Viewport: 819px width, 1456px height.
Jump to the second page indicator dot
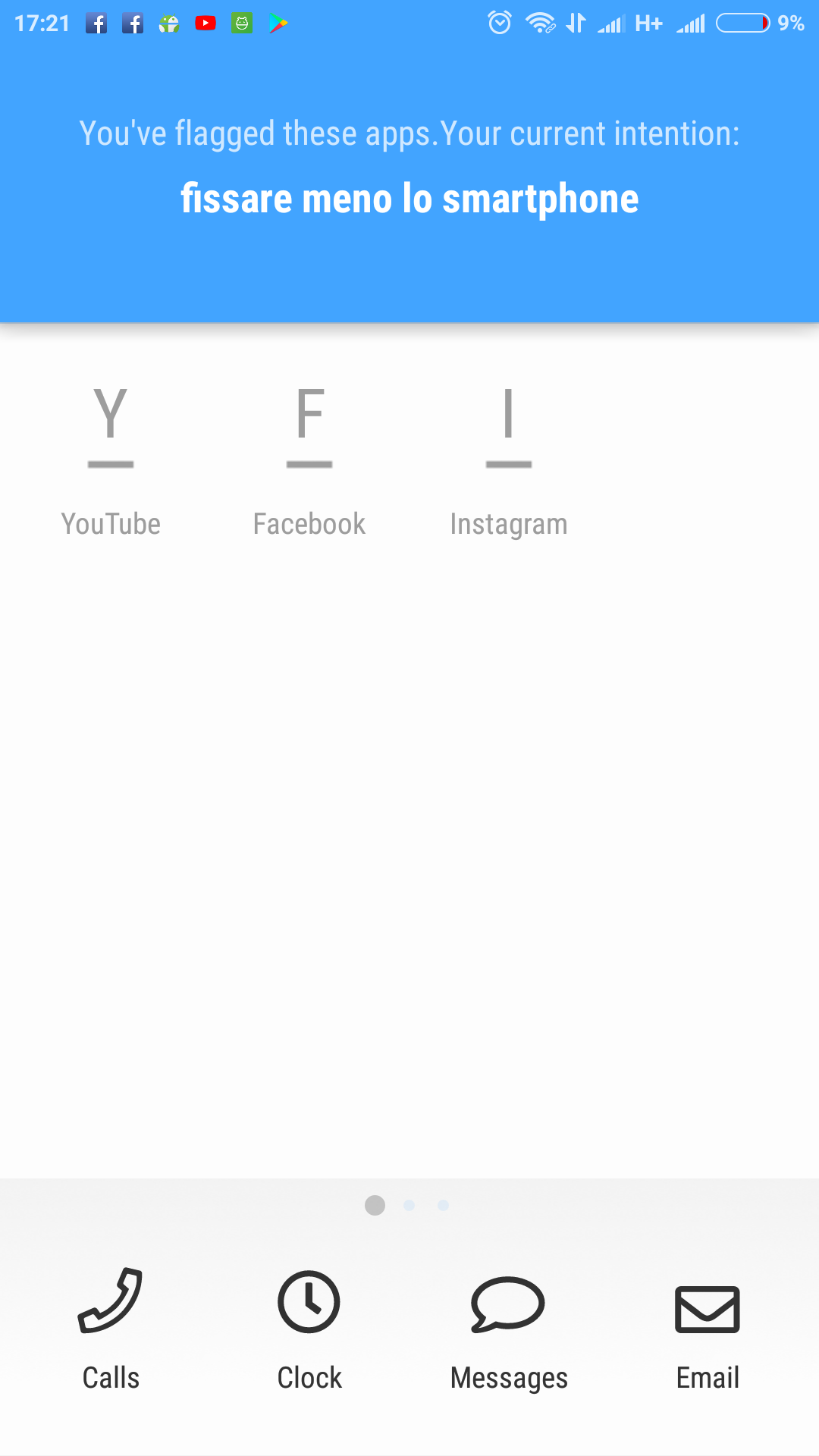pos(409,1205)
